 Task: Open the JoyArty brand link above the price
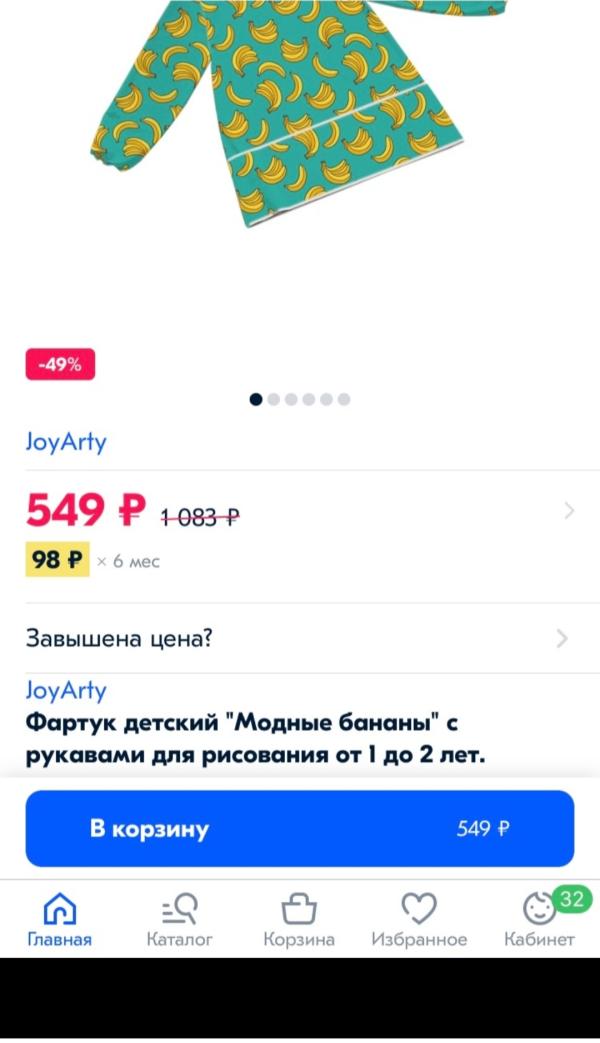coord(66,442)
